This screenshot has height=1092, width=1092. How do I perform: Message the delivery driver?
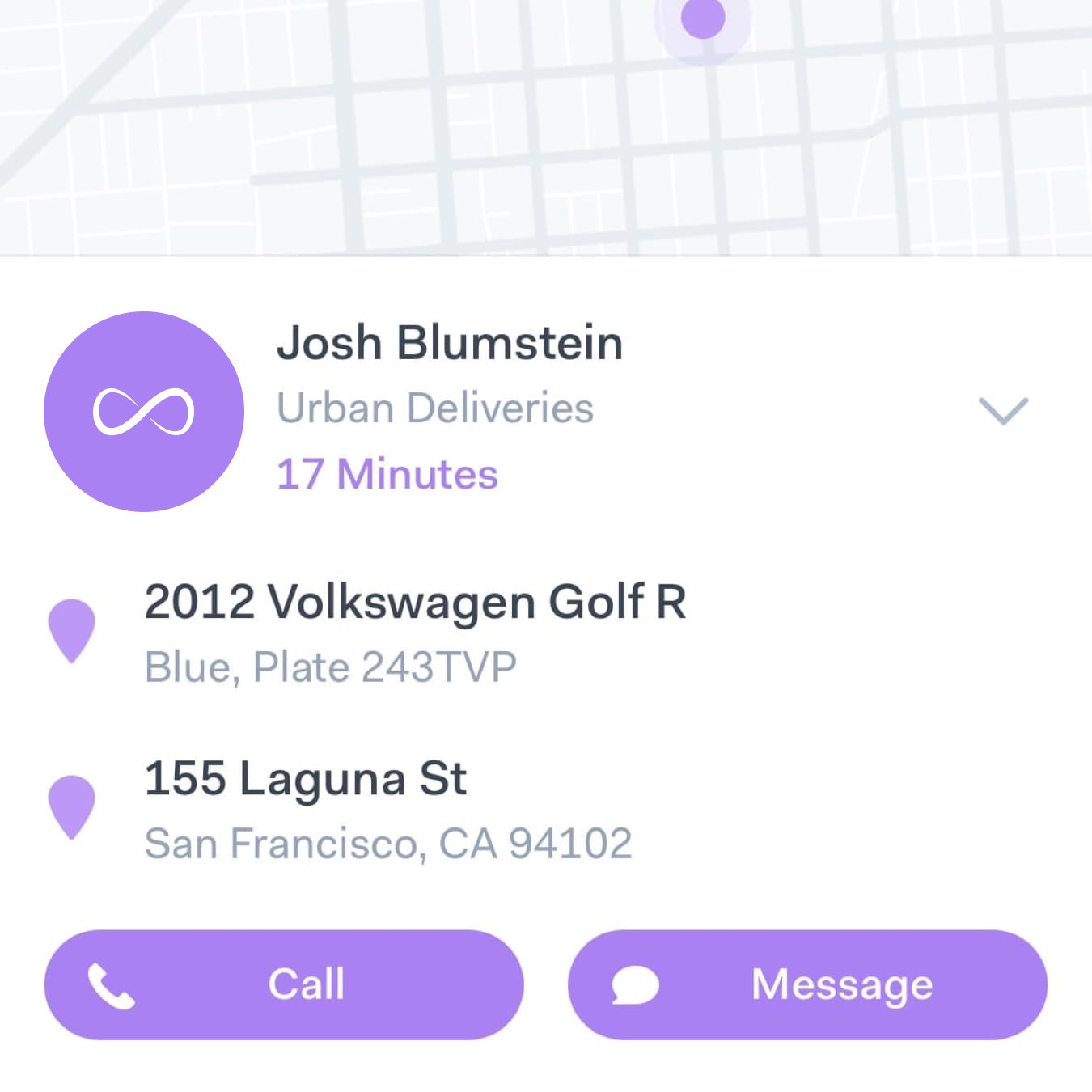[x=807, y=984]
